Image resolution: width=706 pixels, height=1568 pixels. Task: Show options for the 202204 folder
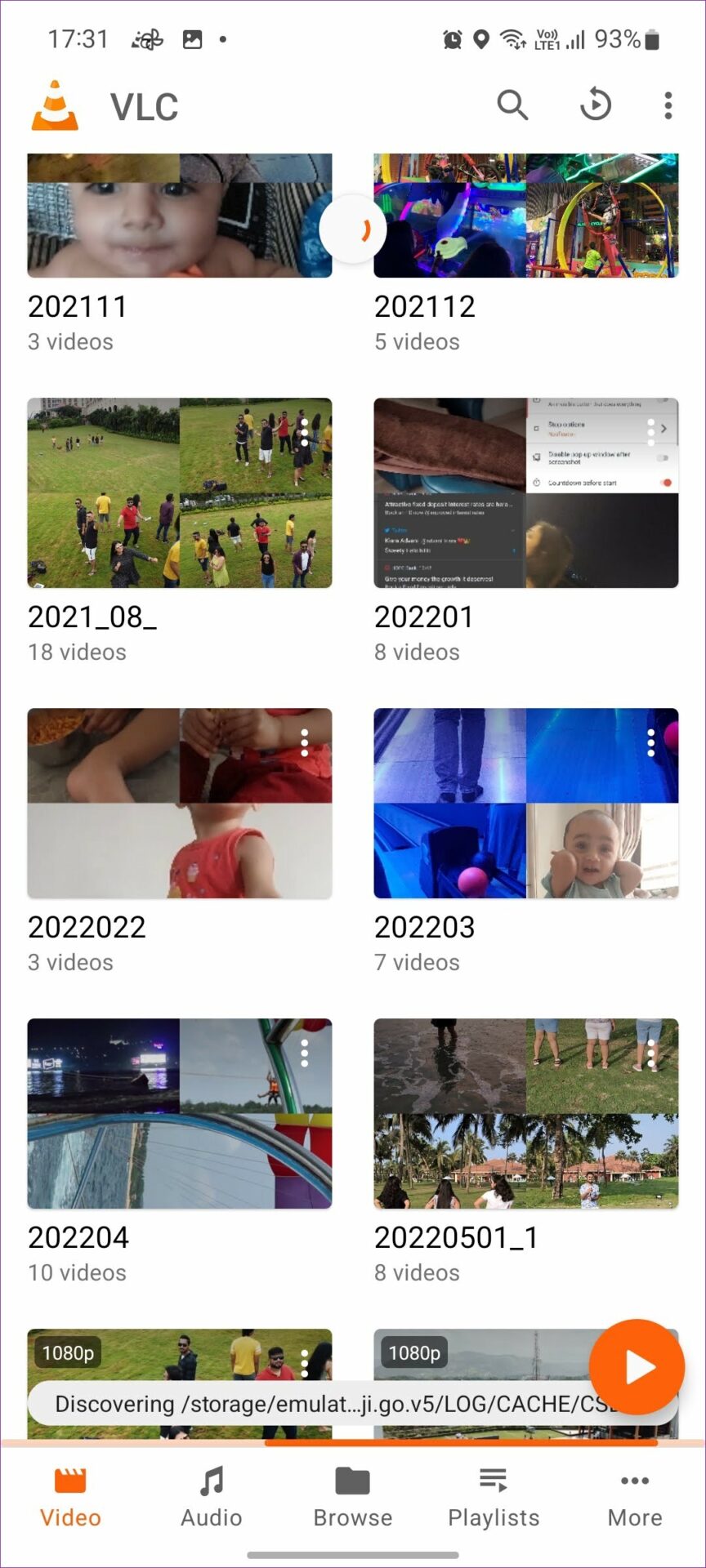pyautogui.click(x=305, y=1053)
